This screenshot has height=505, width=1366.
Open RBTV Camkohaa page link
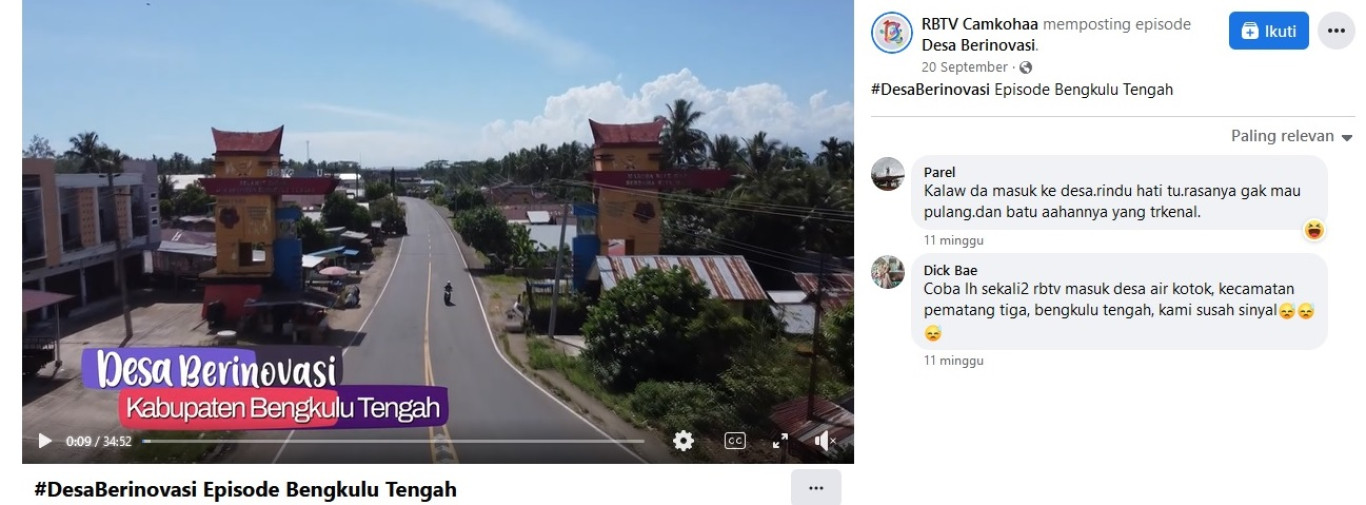coord(979,24)
